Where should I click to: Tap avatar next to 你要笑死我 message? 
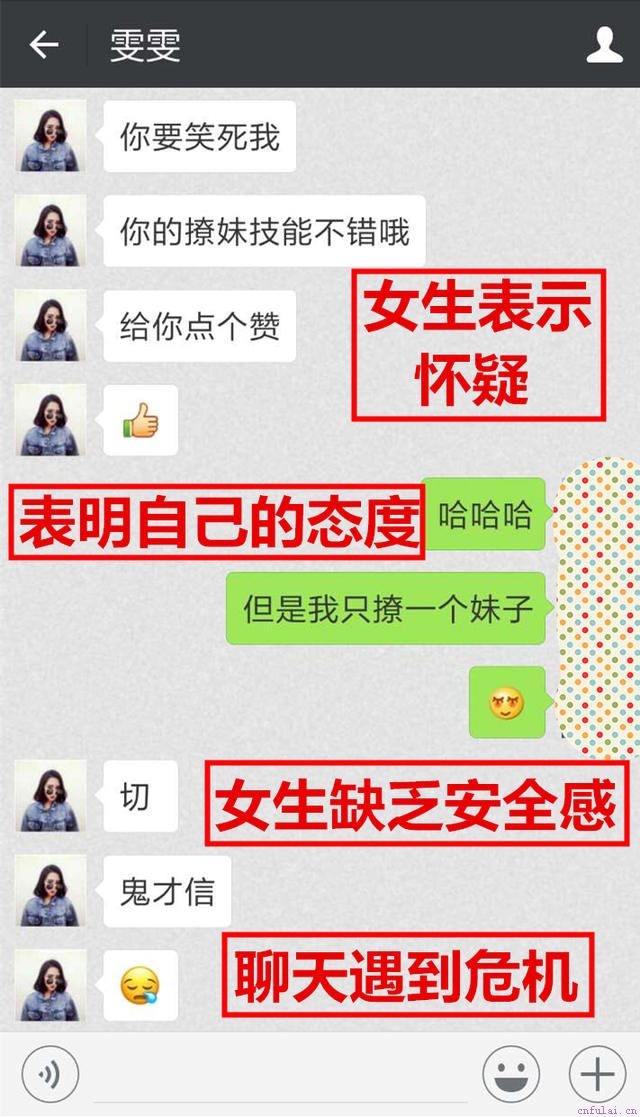[50, 136]
